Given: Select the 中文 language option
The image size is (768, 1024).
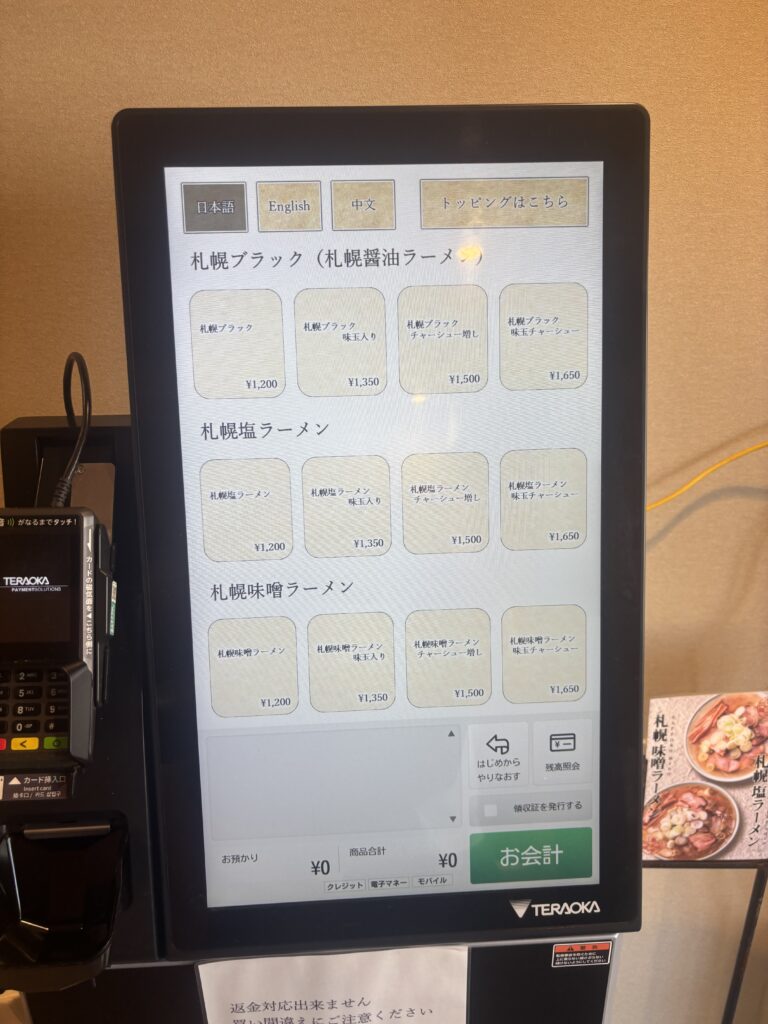Looking at the screenshot, I should coord(363,205).
